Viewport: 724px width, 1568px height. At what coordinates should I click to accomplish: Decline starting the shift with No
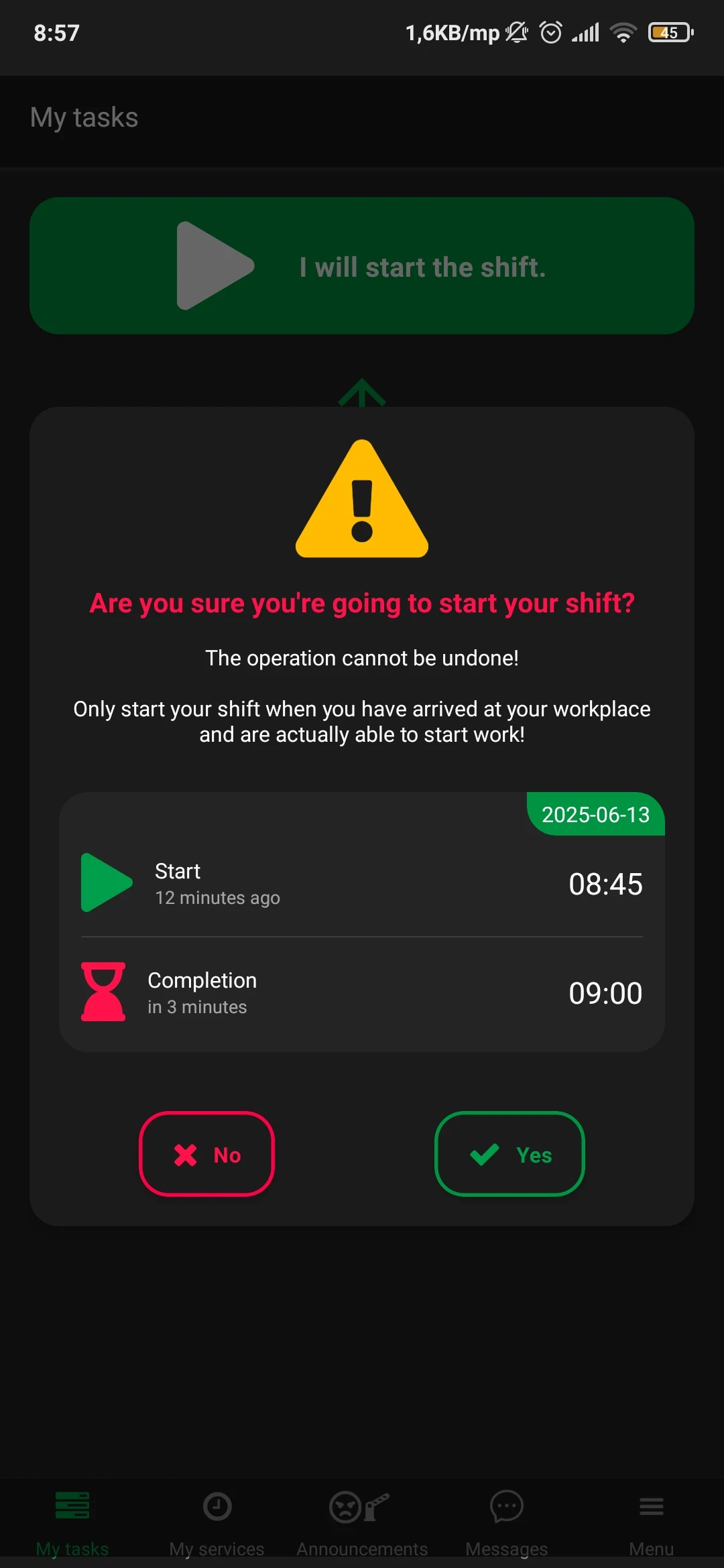tap(206, 1154)
